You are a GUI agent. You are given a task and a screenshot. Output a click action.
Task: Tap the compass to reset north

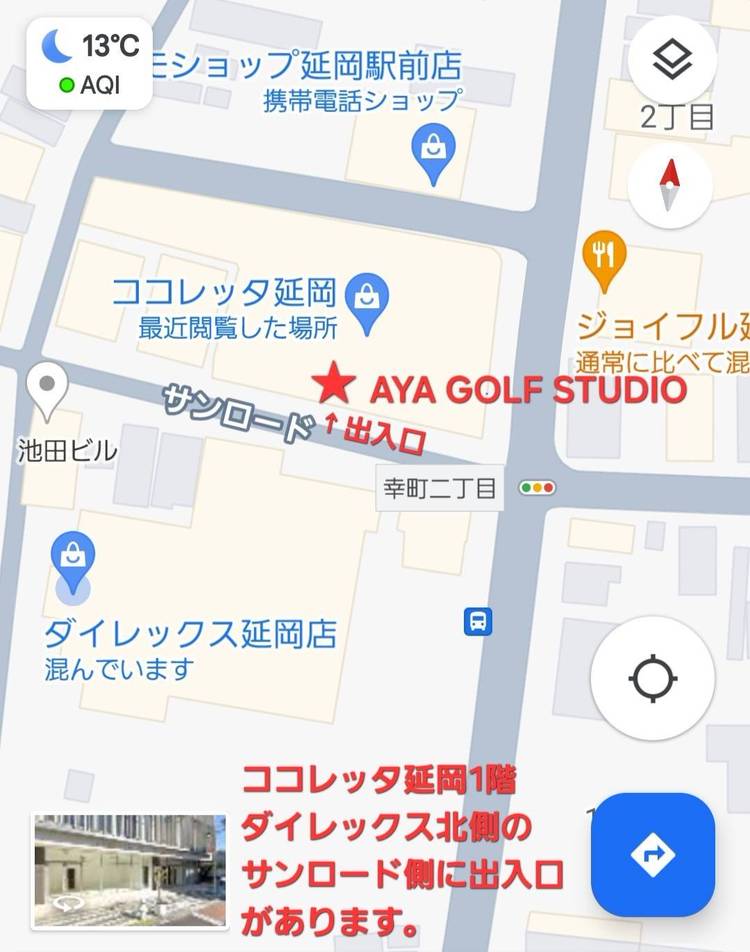(x=670, y=185)
